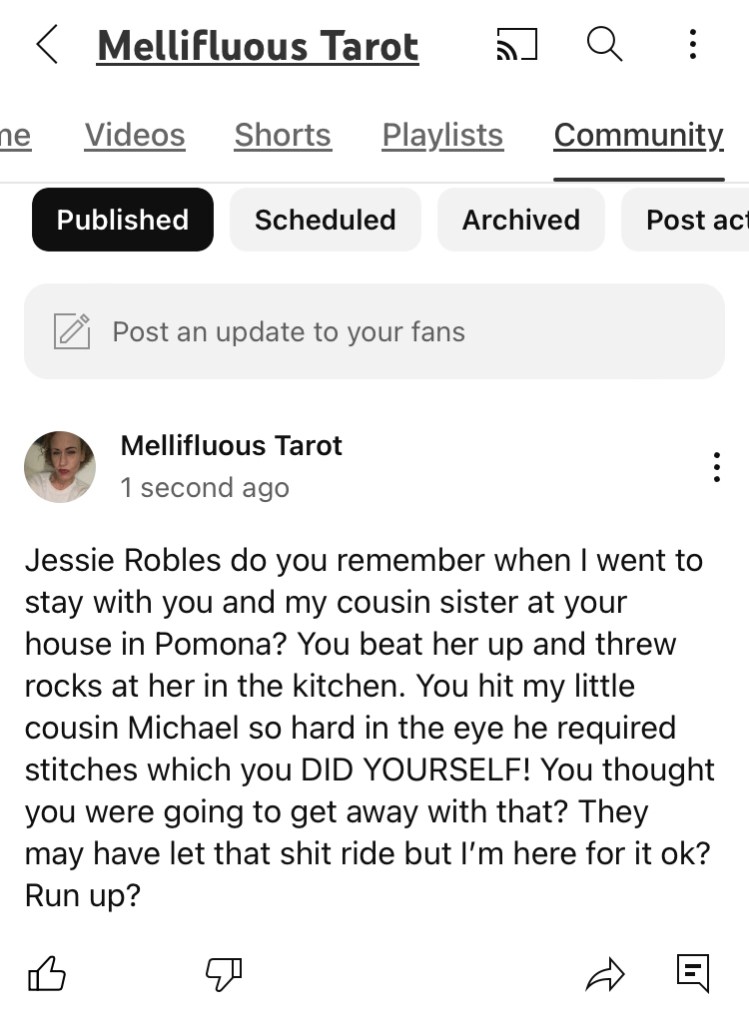
Task: Open the post's three-dot options menu
Action: [716, 466]
